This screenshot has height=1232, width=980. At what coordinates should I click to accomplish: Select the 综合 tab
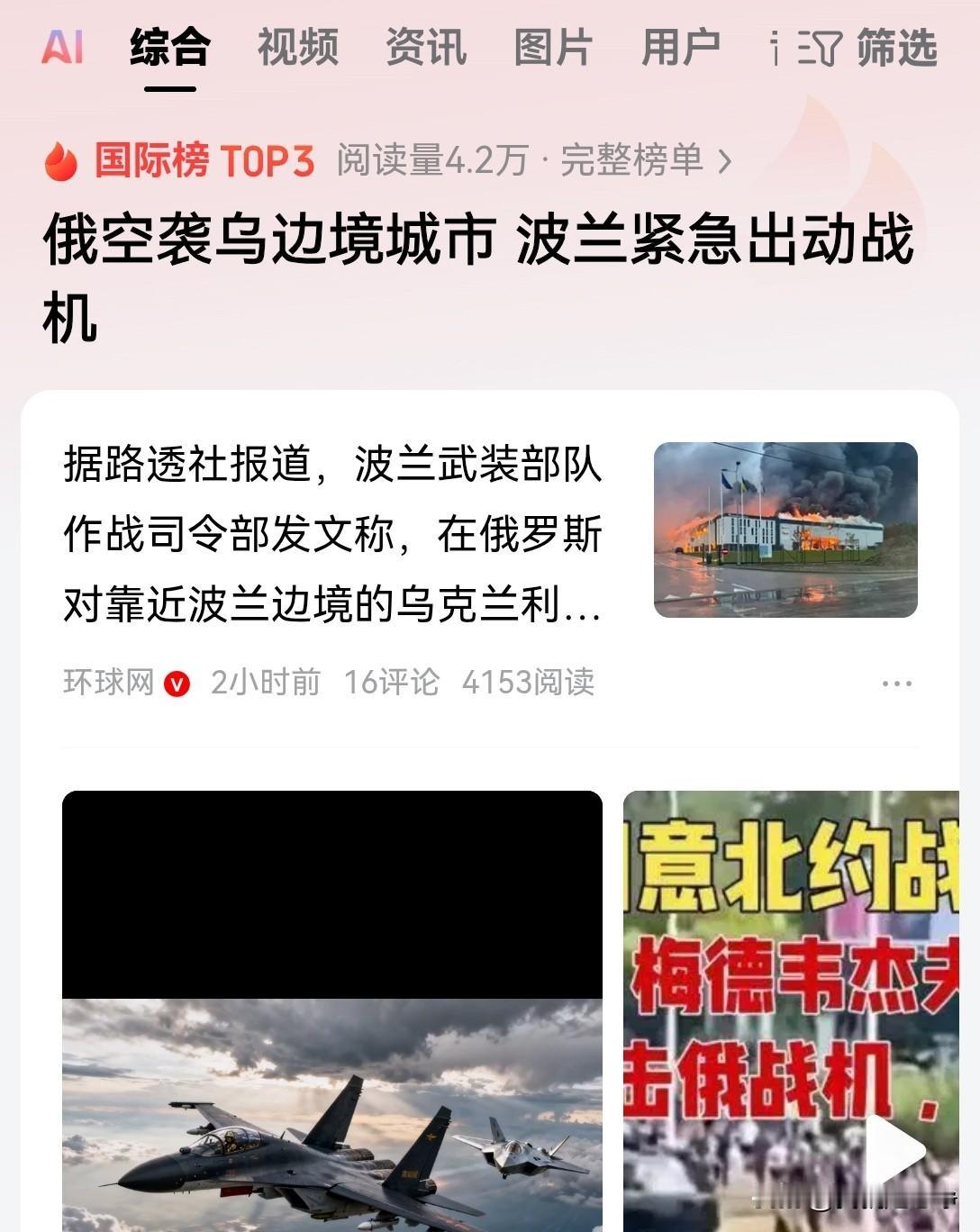[170, 47]
